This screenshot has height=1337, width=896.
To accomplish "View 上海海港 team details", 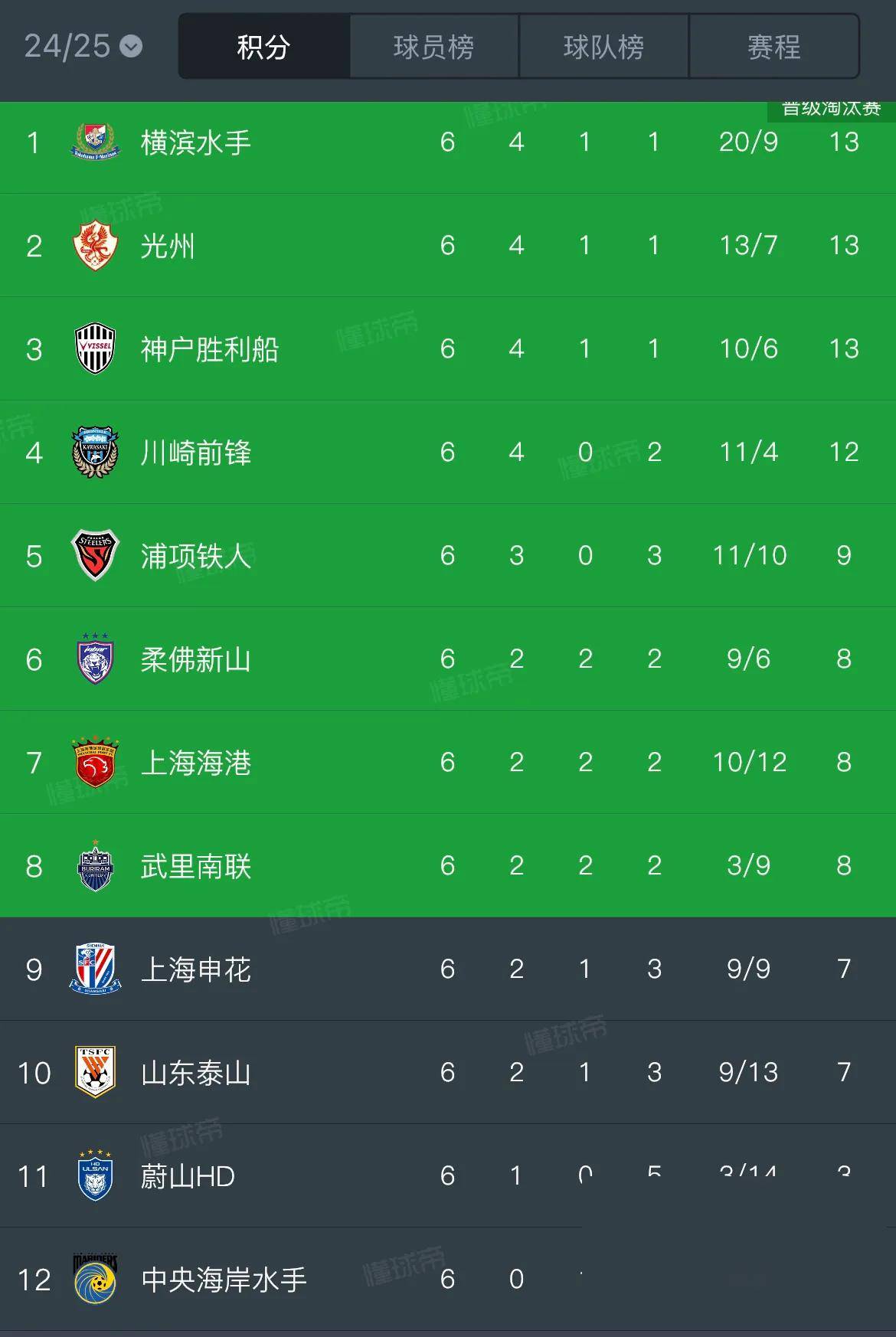I will [196, 763].
